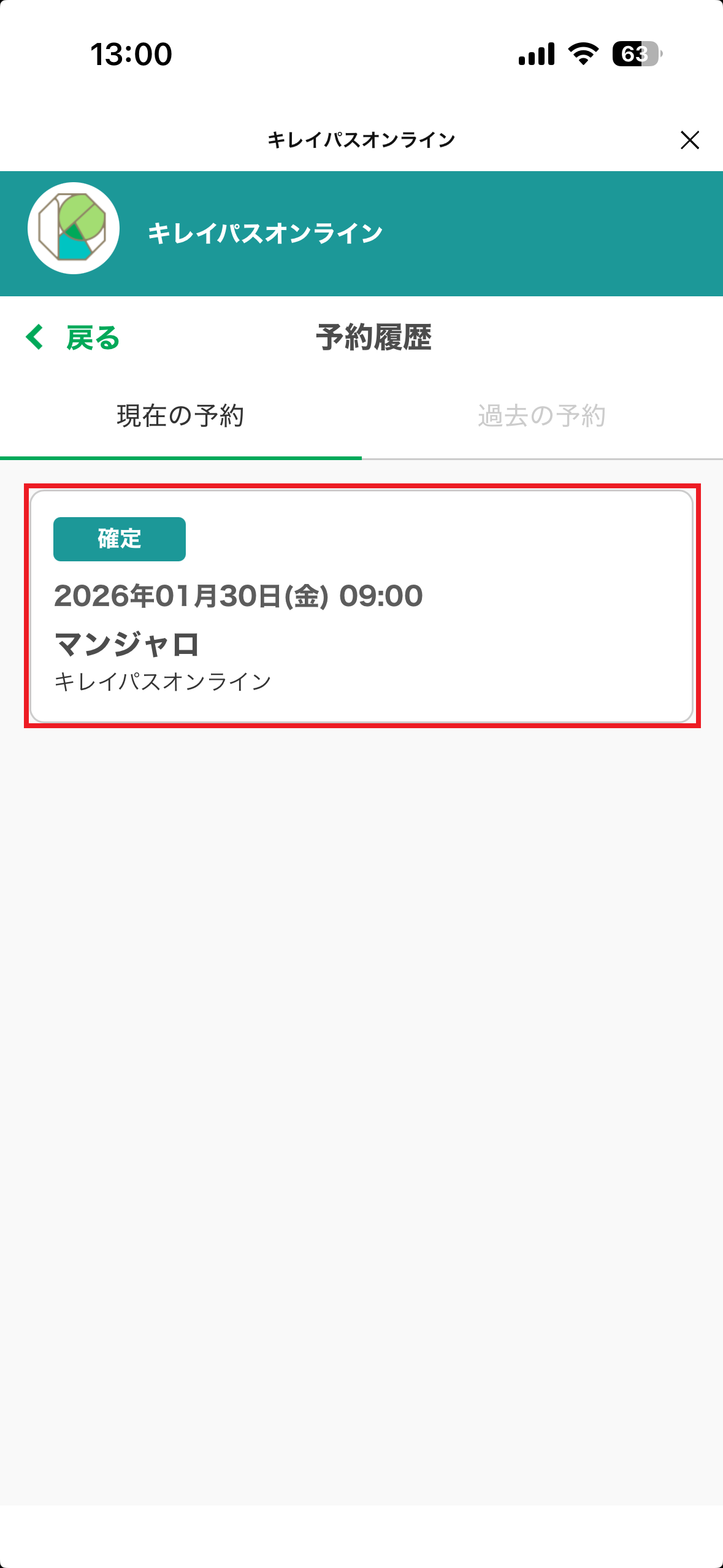Click the green active tab indicator bar

tap(180, 458)
